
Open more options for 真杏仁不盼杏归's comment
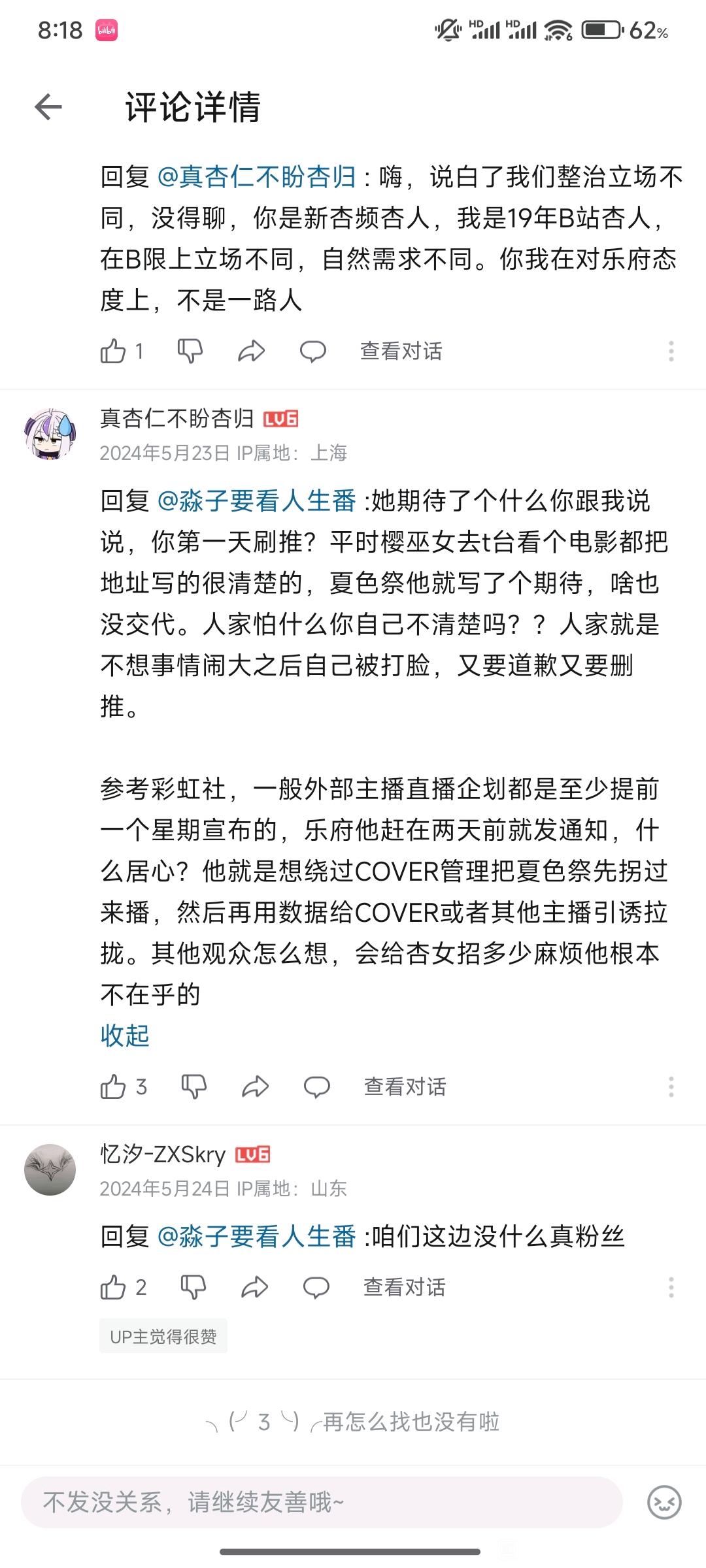[671, 1087]
